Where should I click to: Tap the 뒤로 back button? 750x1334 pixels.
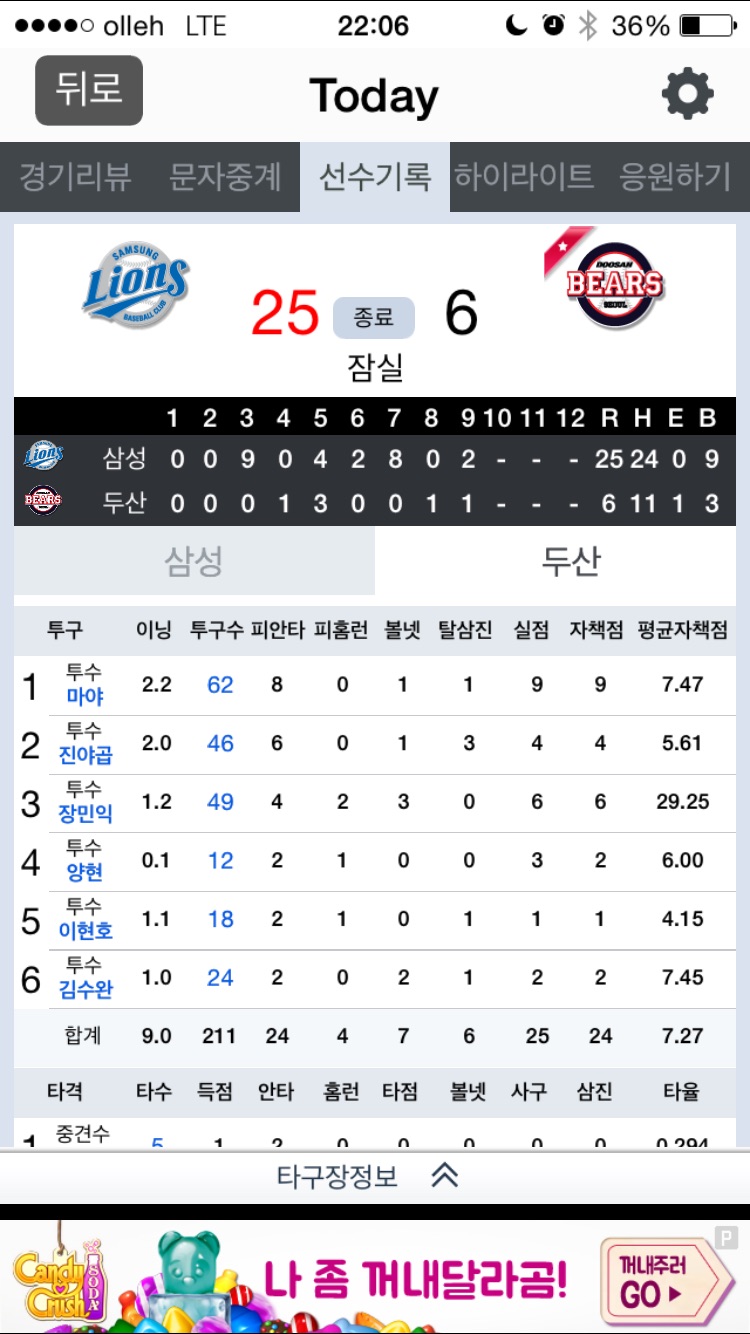click(89, 90)
